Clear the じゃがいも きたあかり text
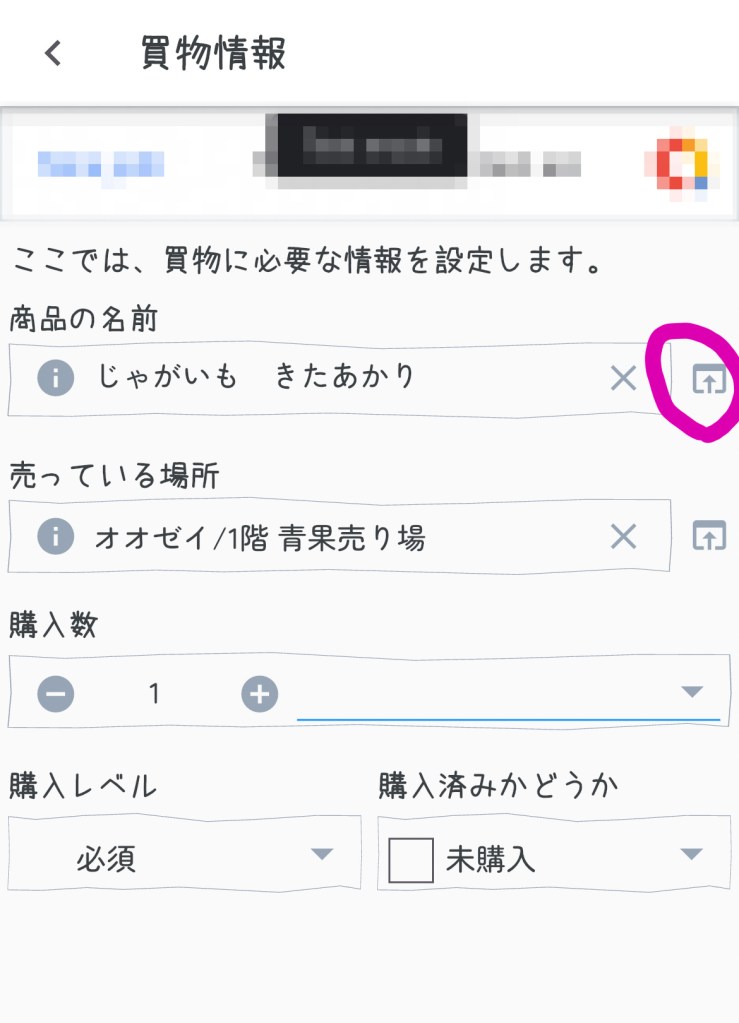Viewport: 739px width, 1023px height. pos(623,378)
